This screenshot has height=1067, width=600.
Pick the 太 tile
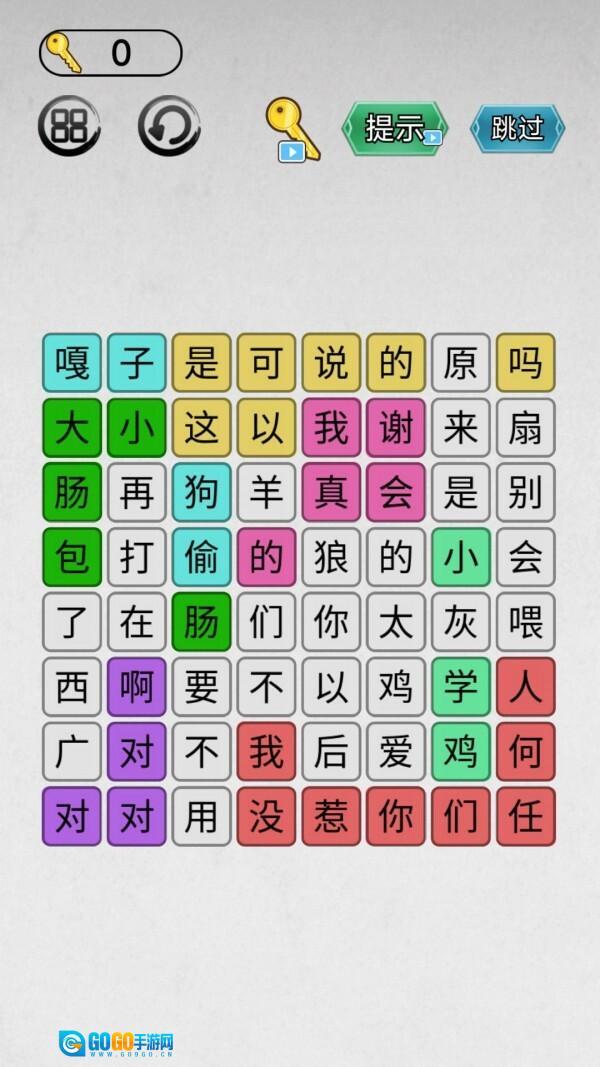tap(396, 622)
